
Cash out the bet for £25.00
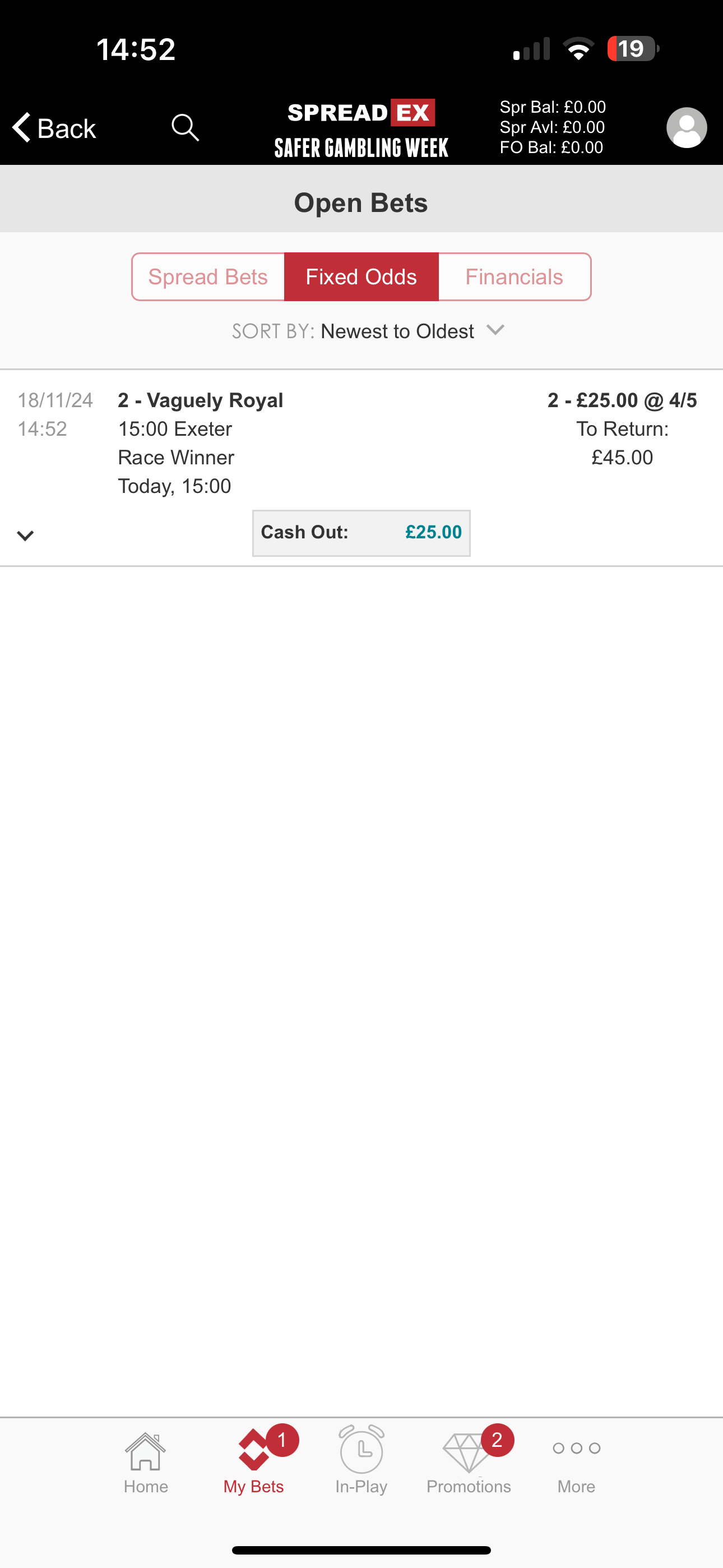tap(361, 533)
